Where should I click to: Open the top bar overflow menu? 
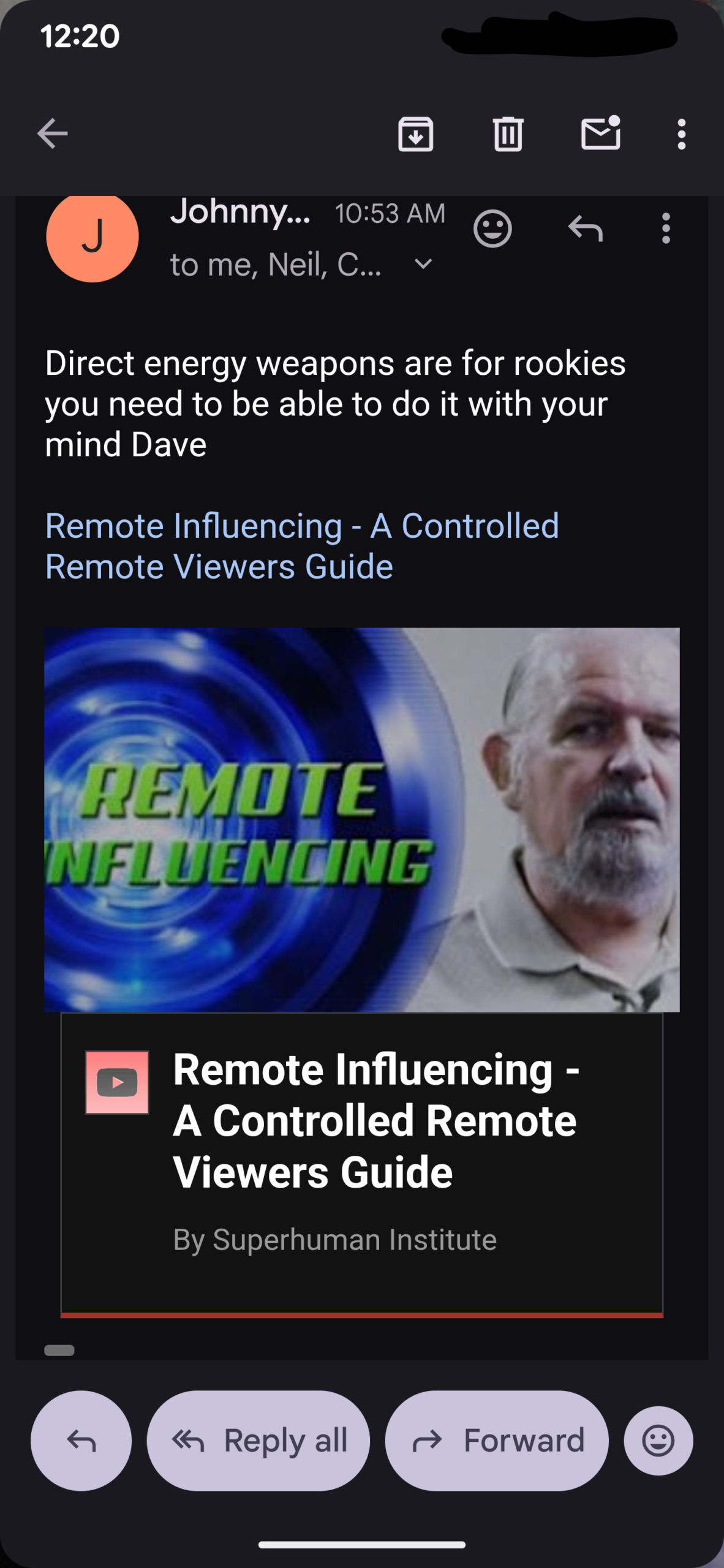click(681, 134)
